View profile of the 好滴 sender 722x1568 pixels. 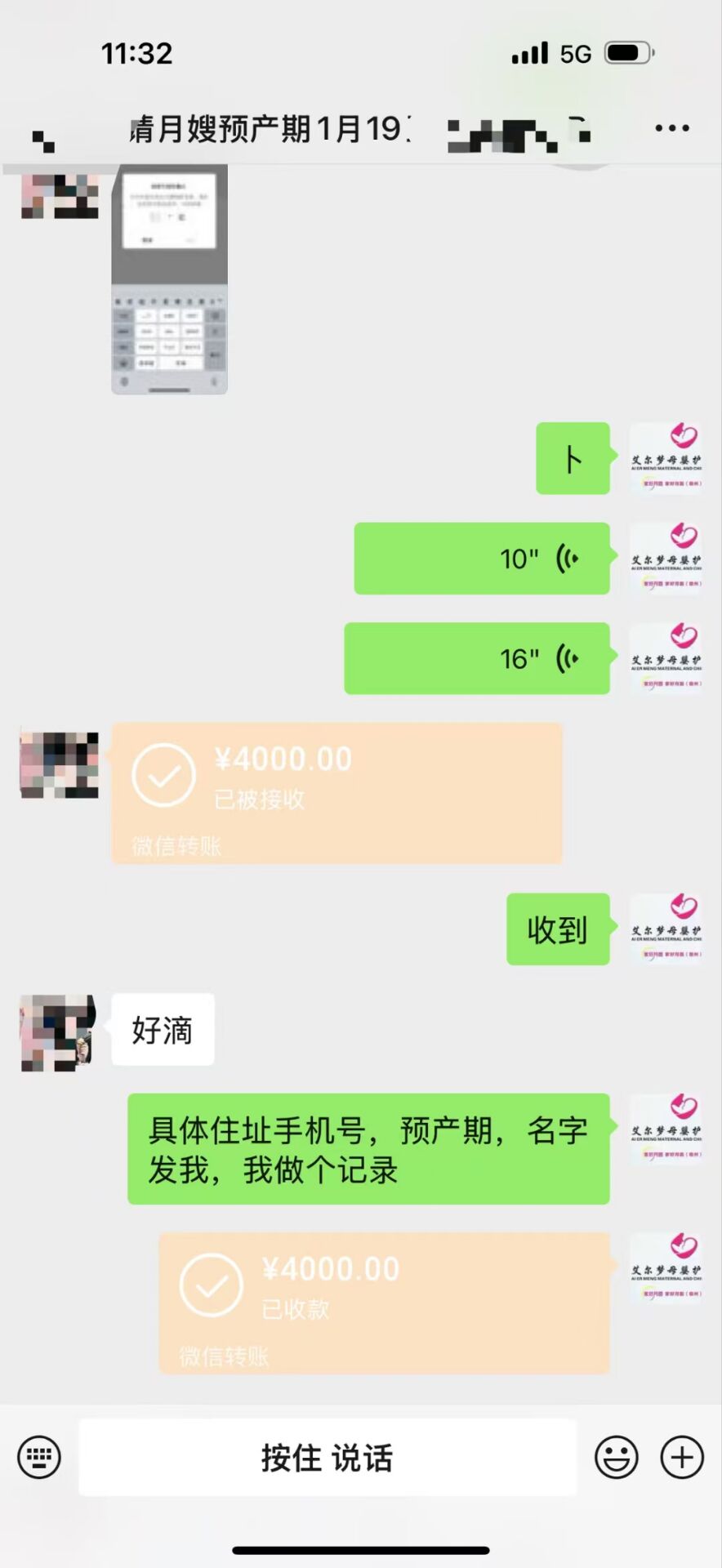[59, 1032]
